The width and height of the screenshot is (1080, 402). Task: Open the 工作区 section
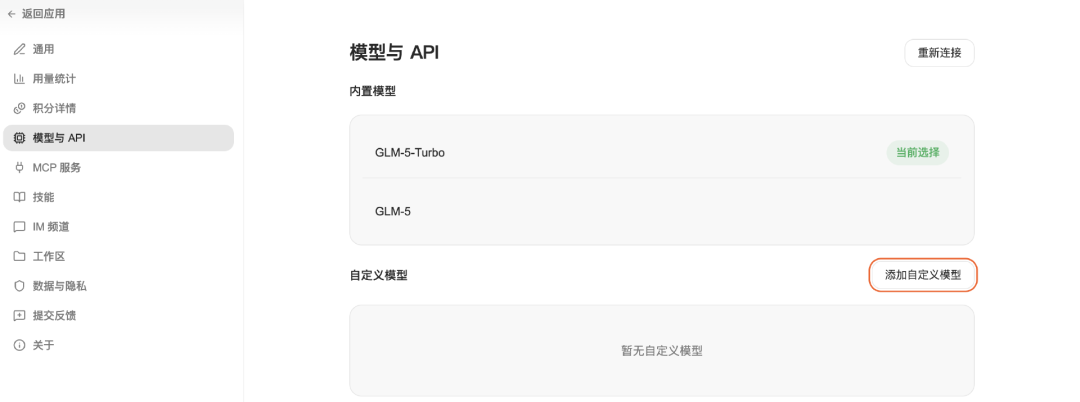click(x=49, y=256)
